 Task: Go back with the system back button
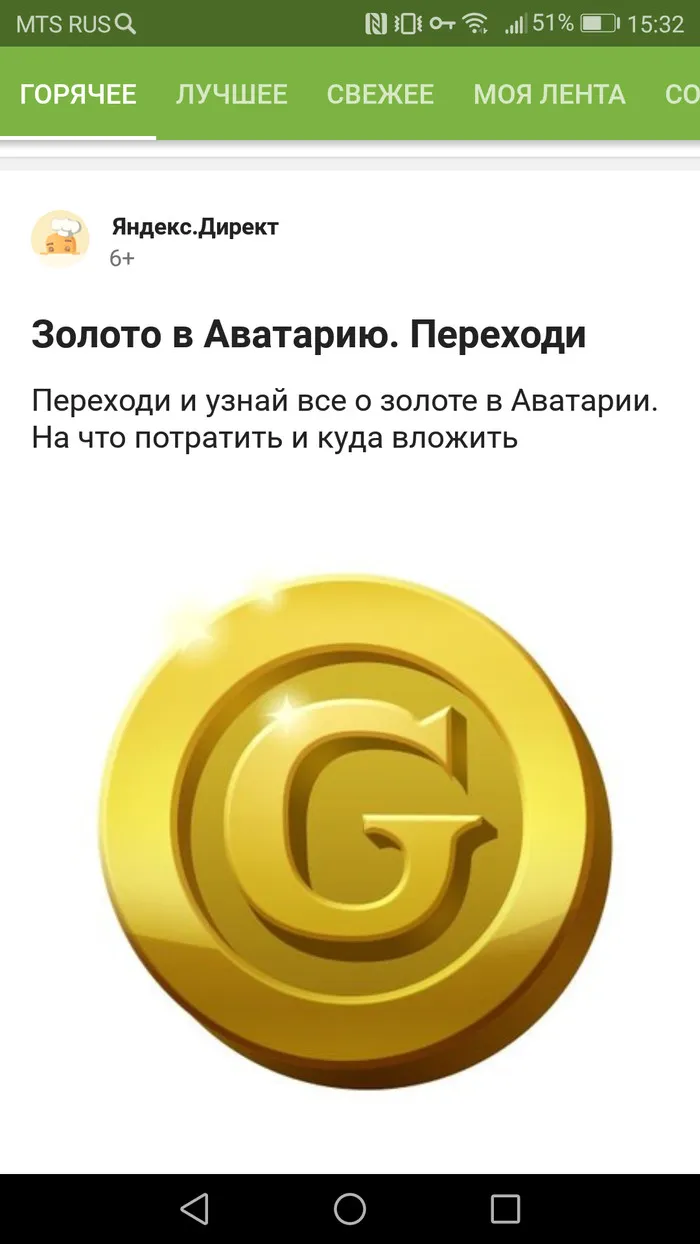point(194,1208)
